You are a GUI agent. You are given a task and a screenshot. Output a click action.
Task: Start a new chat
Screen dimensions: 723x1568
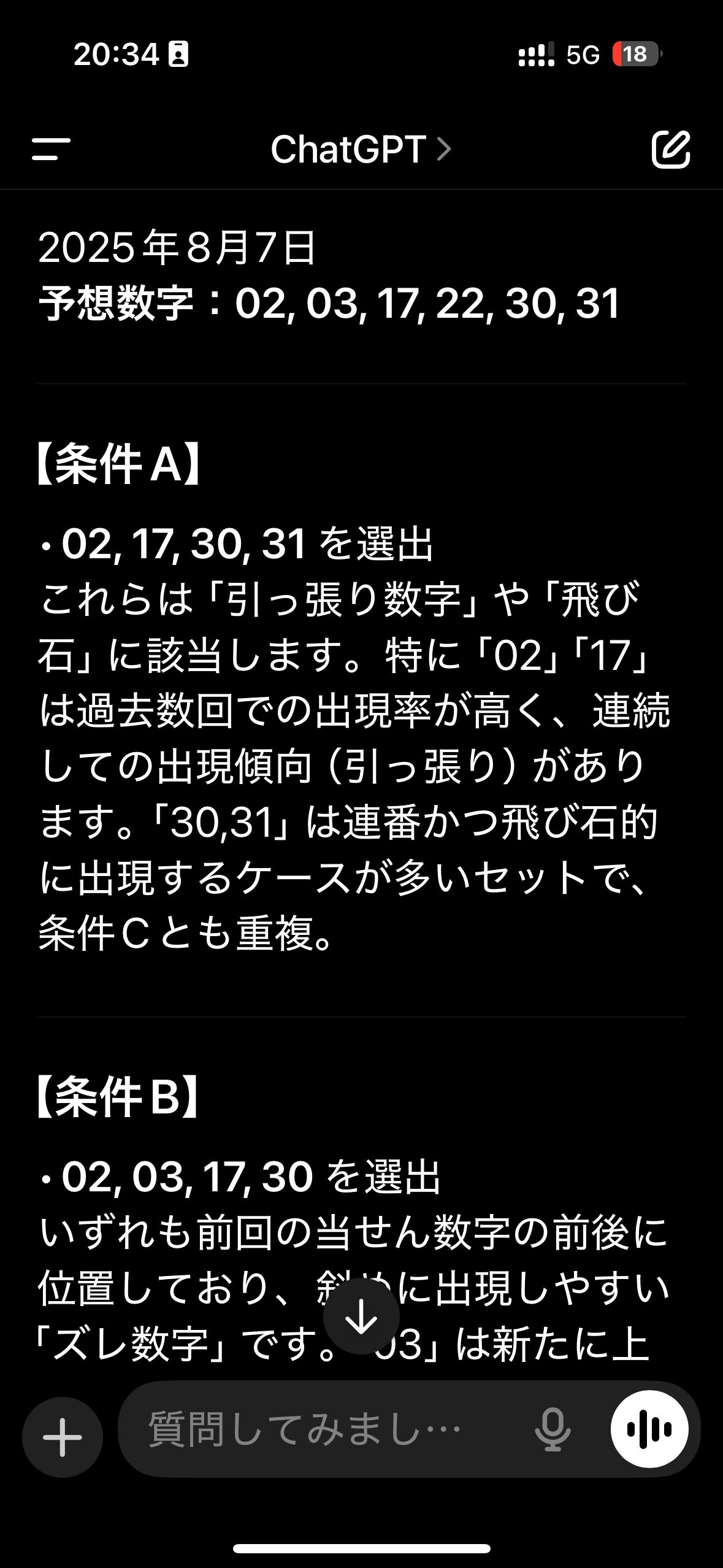point(670,149)
